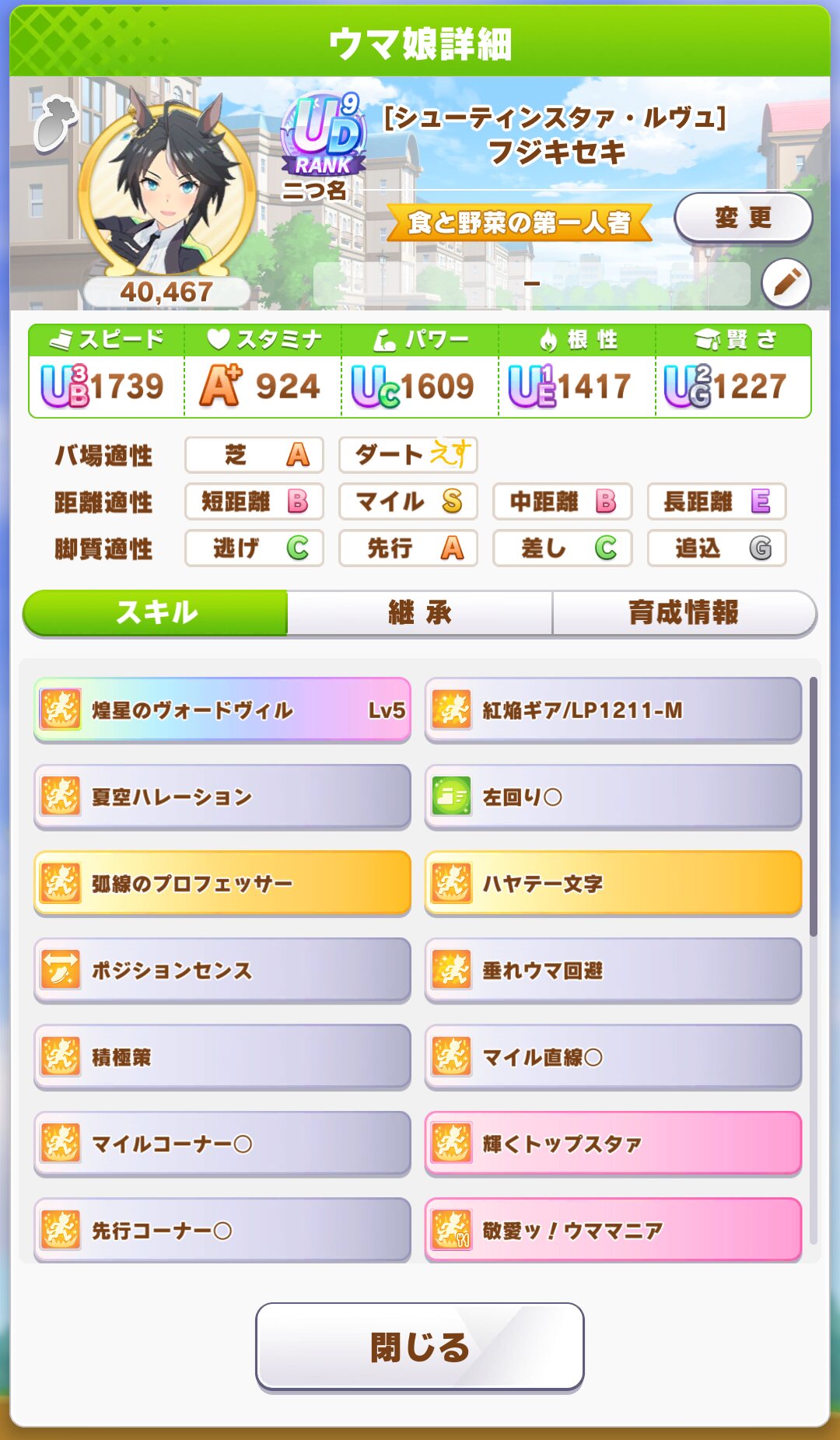
Task: Open skill 紅焔ギア/LP1211-M details
Action: pos(613,709)
